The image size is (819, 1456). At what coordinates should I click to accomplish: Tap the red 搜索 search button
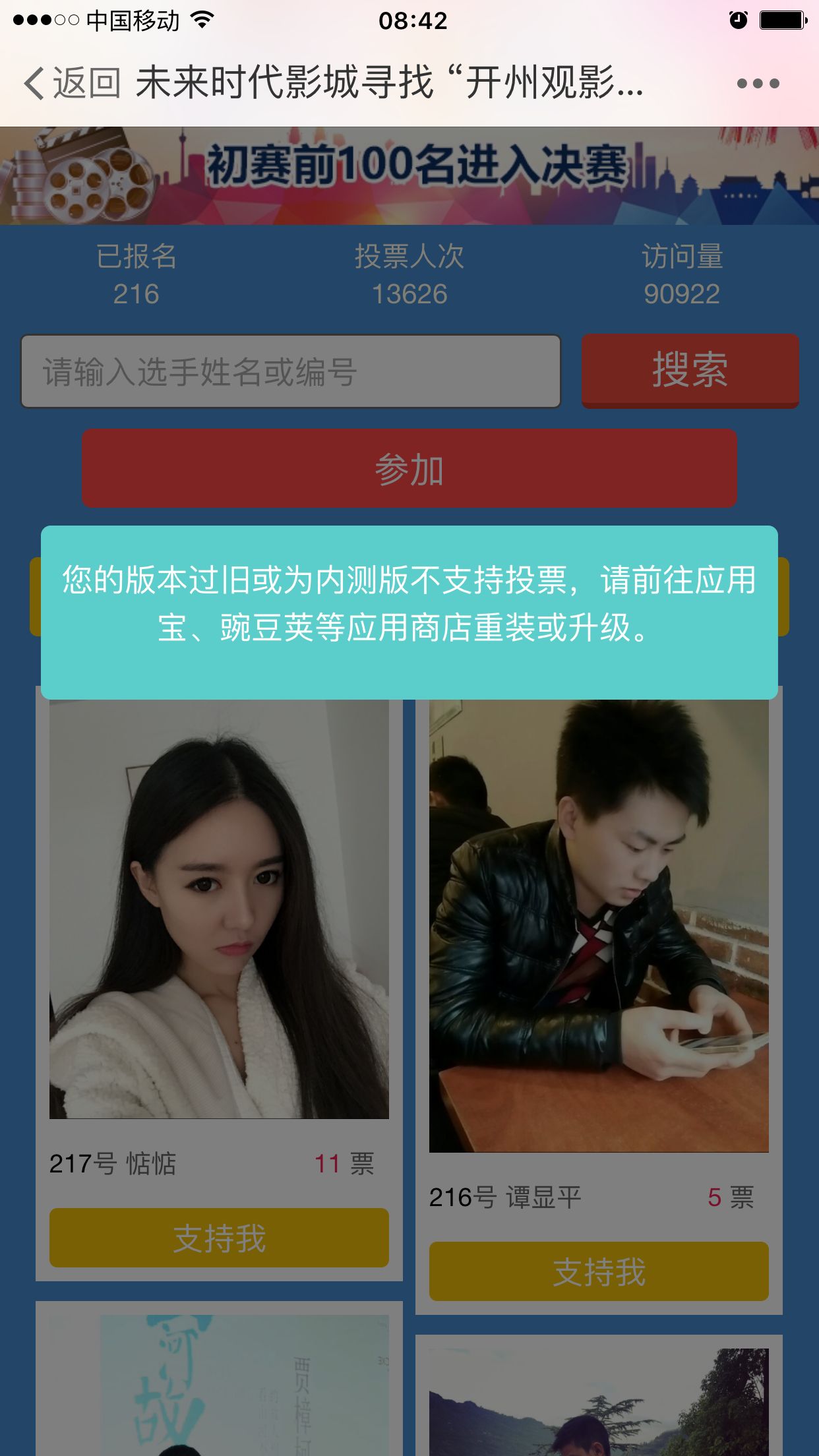pos(690,370)
